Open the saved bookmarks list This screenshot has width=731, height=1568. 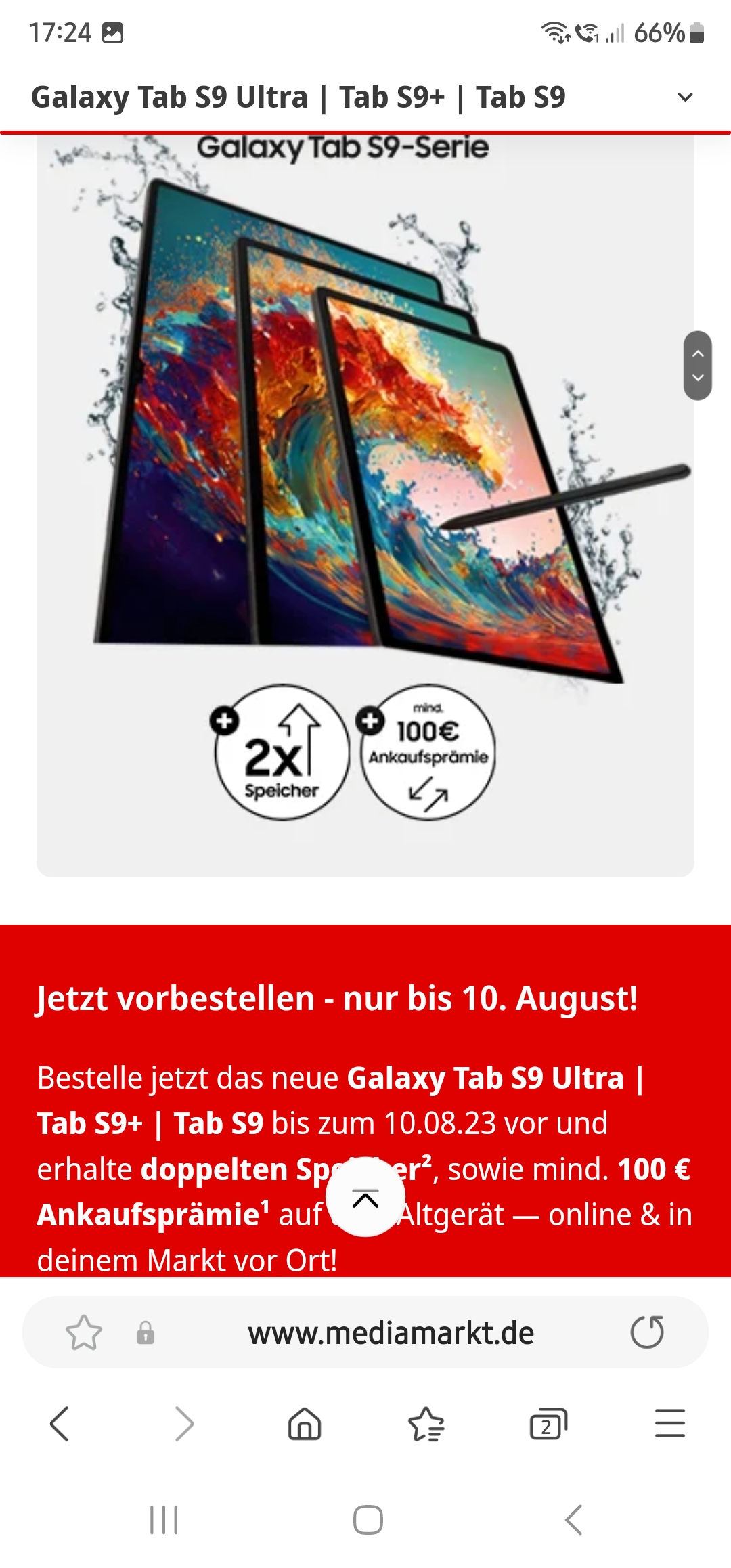click(426, 1423)
